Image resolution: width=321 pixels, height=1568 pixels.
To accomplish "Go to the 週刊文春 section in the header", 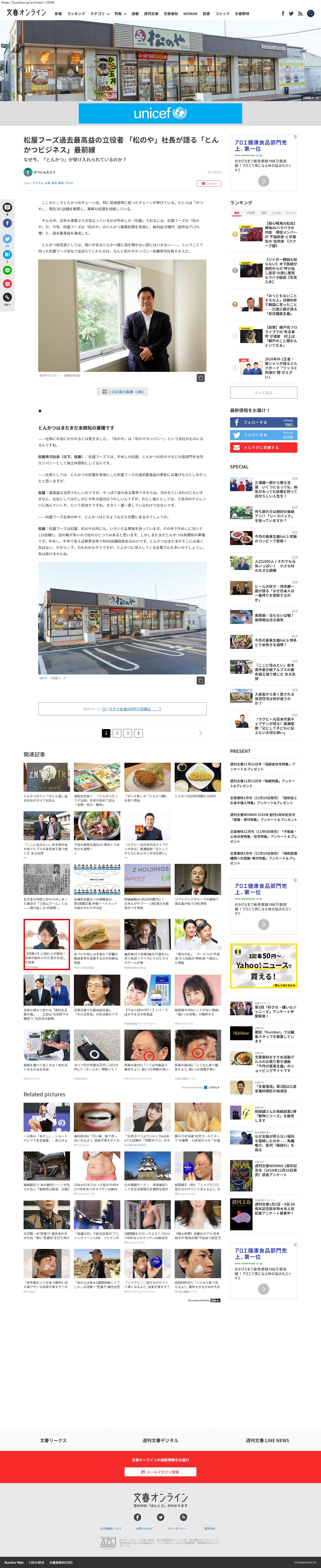I will pyautogui.click(x=151, y=13).
